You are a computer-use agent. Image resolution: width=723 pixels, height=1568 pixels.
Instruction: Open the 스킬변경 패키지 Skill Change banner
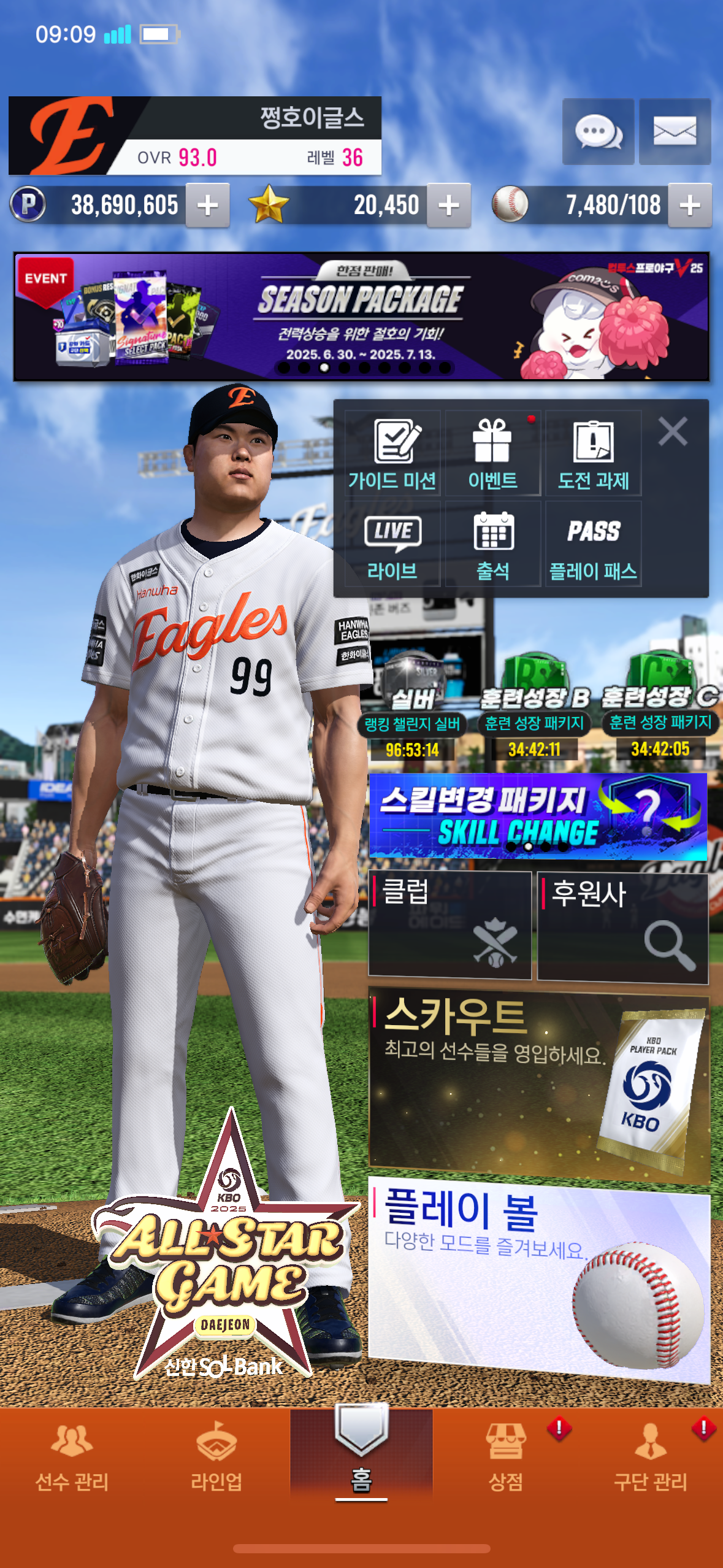tap(537, 816)
